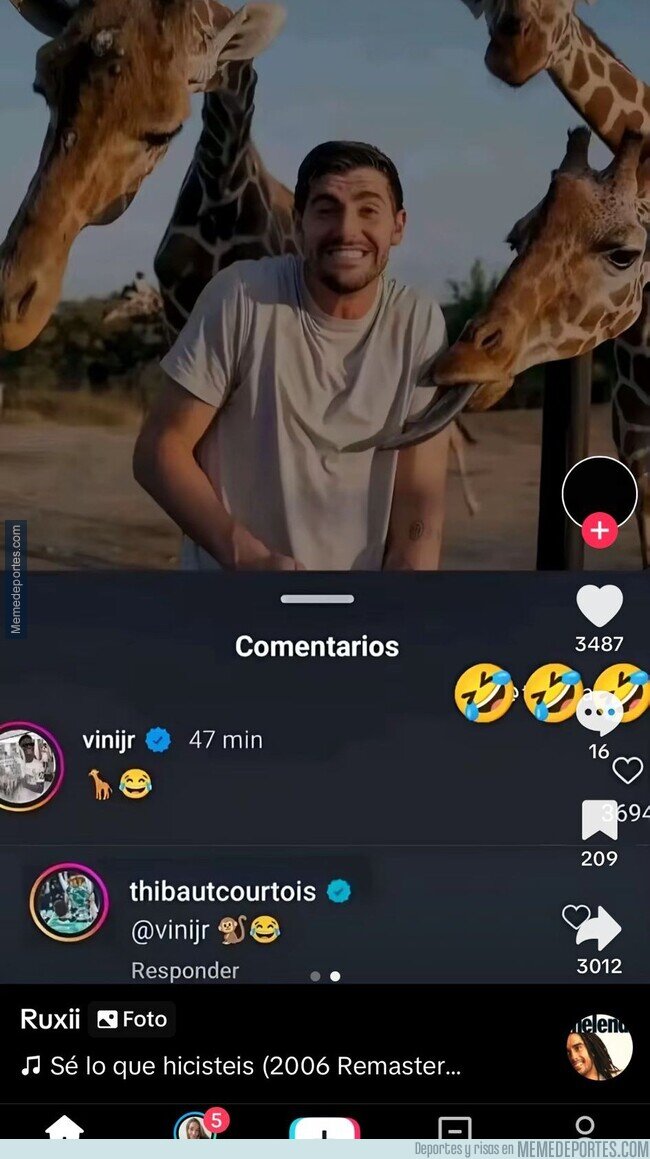Share the post via the arrow icon
The image size is (650, 1159).
599,928
